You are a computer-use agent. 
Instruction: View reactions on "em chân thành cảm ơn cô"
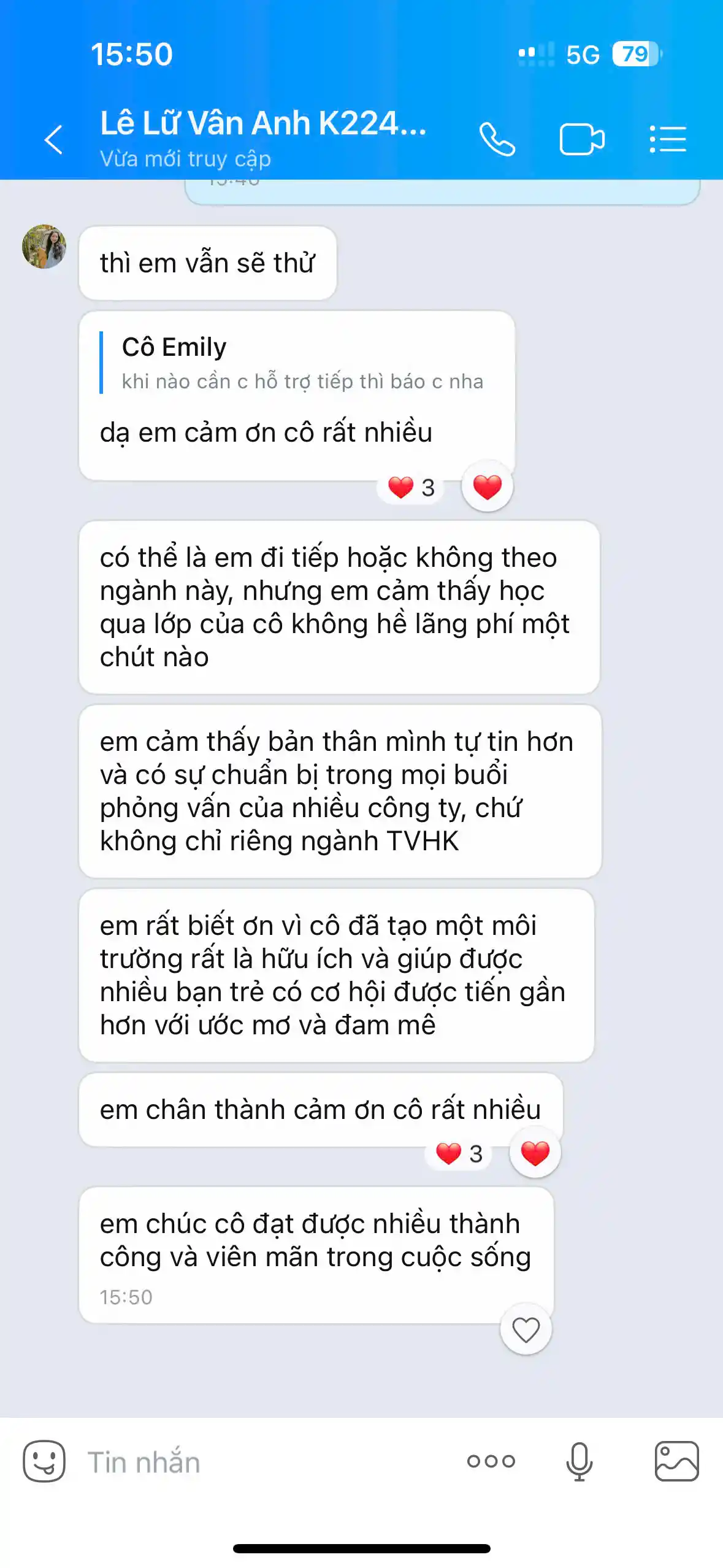[x=459, y=1154]
